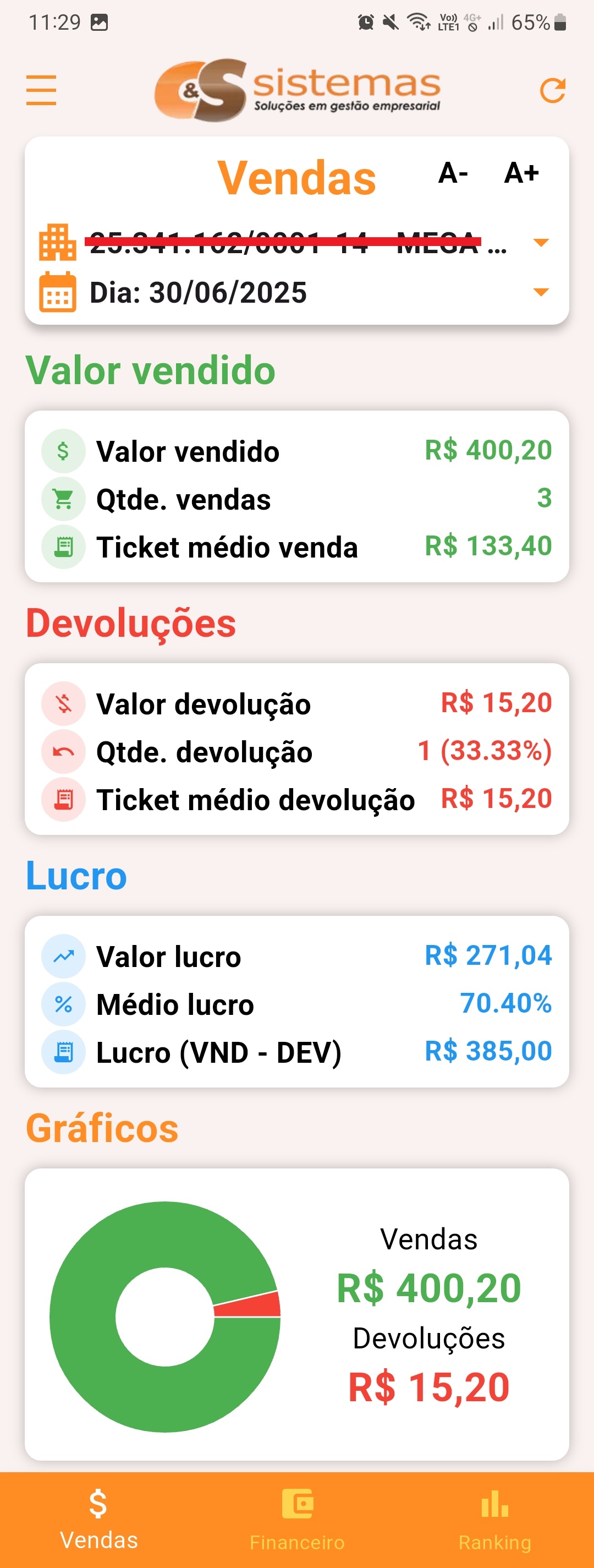
Task: Open the hamburger drawer menu
Action: pos(41,90)
